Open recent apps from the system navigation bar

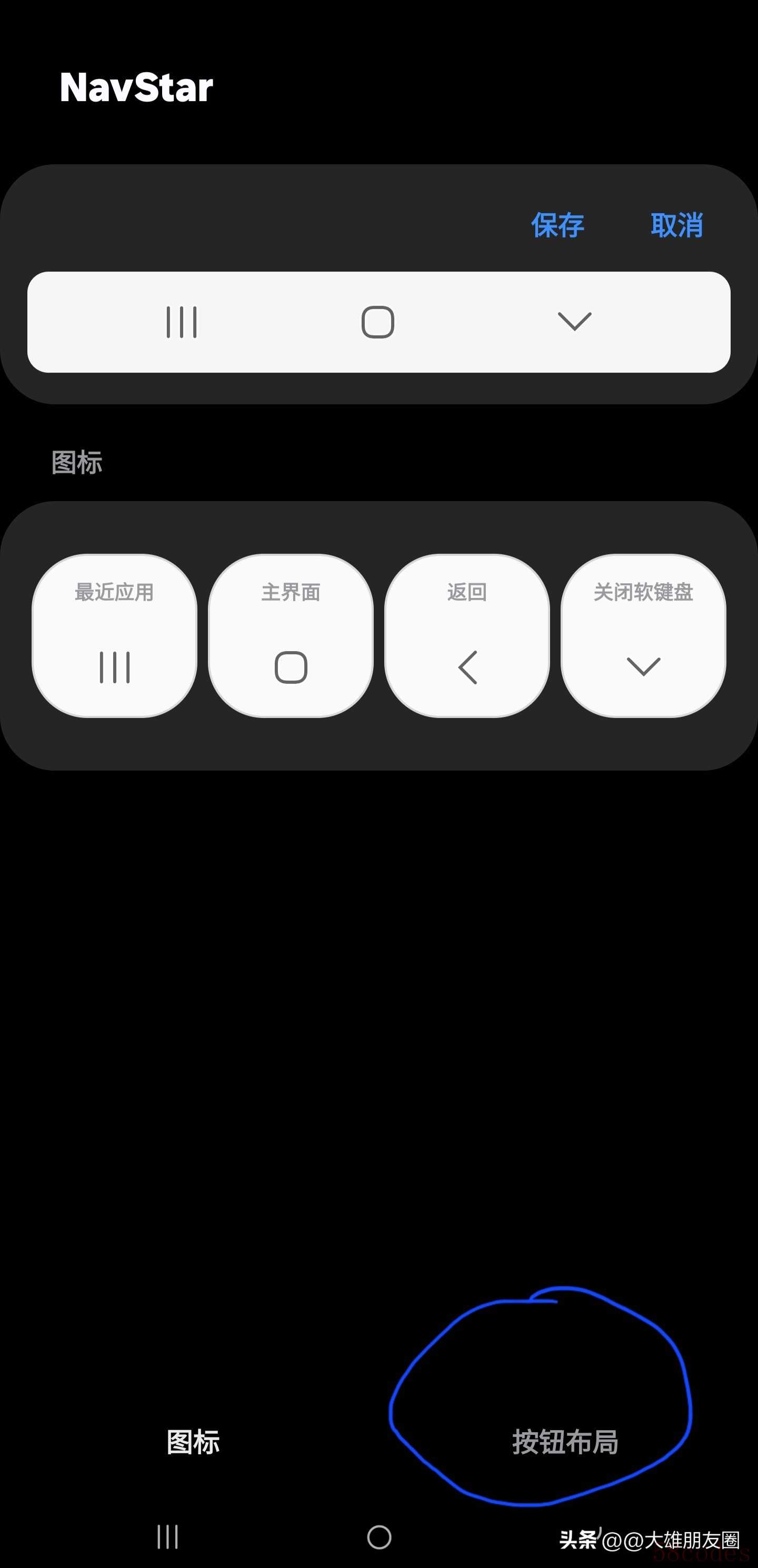pos(167,1537)
